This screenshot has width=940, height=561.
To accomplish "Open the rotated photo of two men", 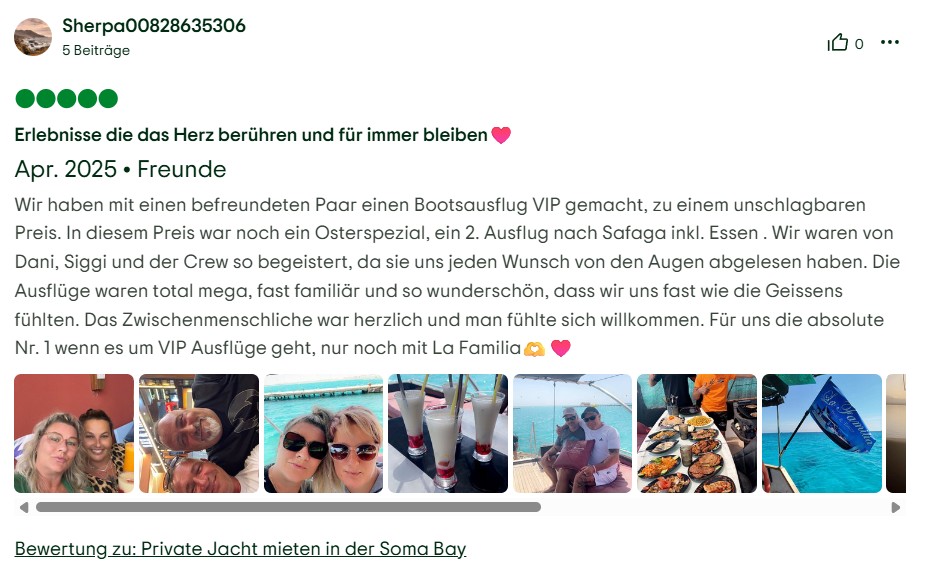I will (199, 433).
